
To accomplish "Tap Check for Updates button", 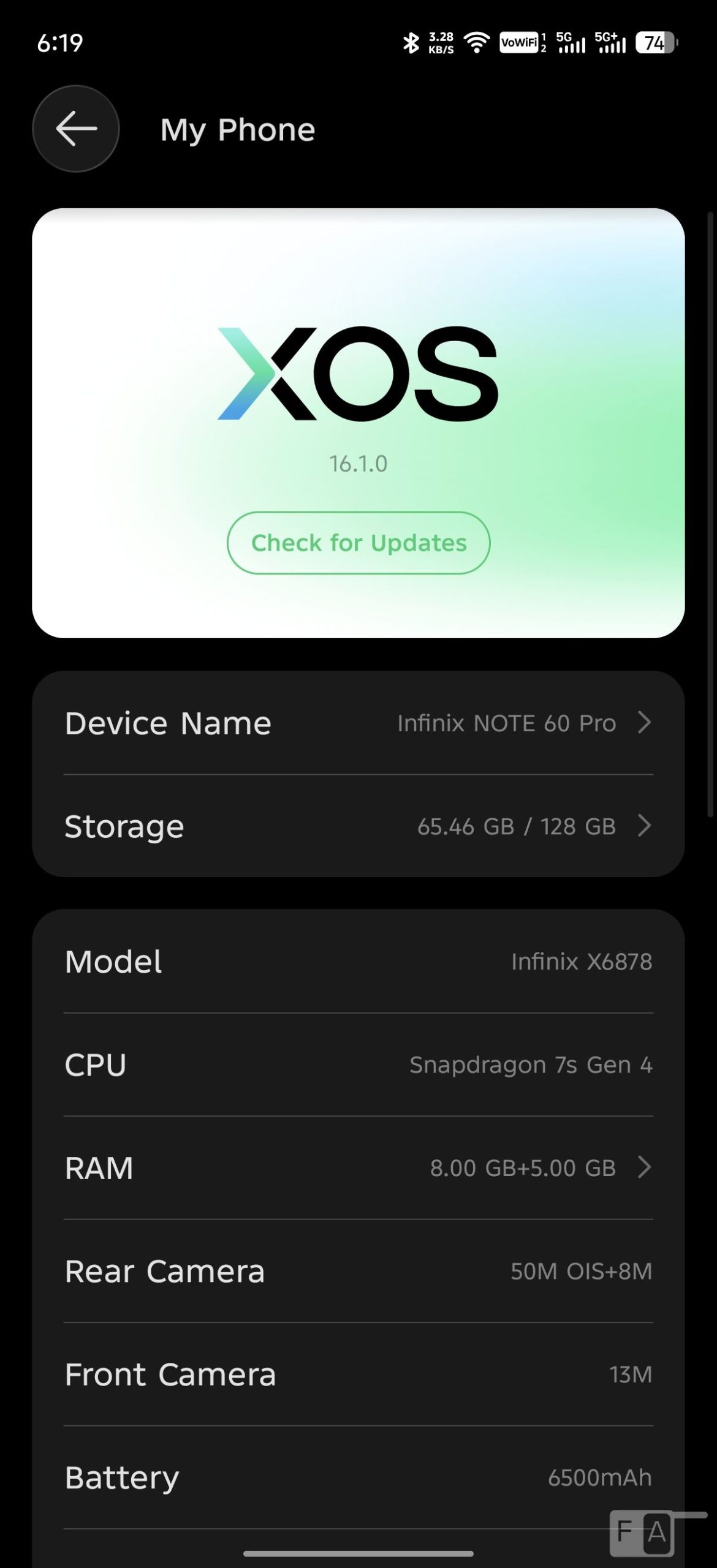I will [358, 543].
